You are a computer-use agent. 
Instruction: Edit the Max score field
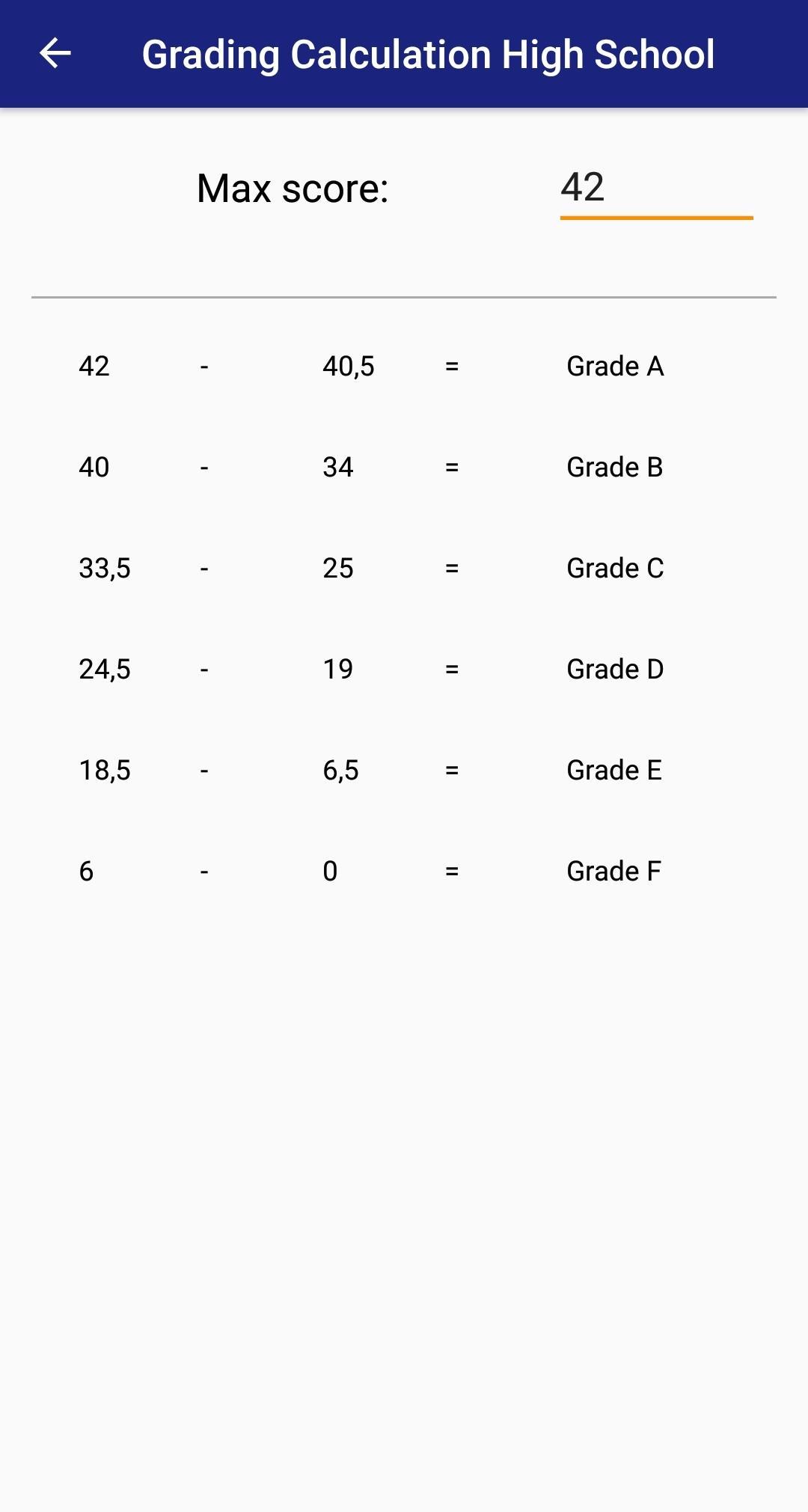(656, 189)
